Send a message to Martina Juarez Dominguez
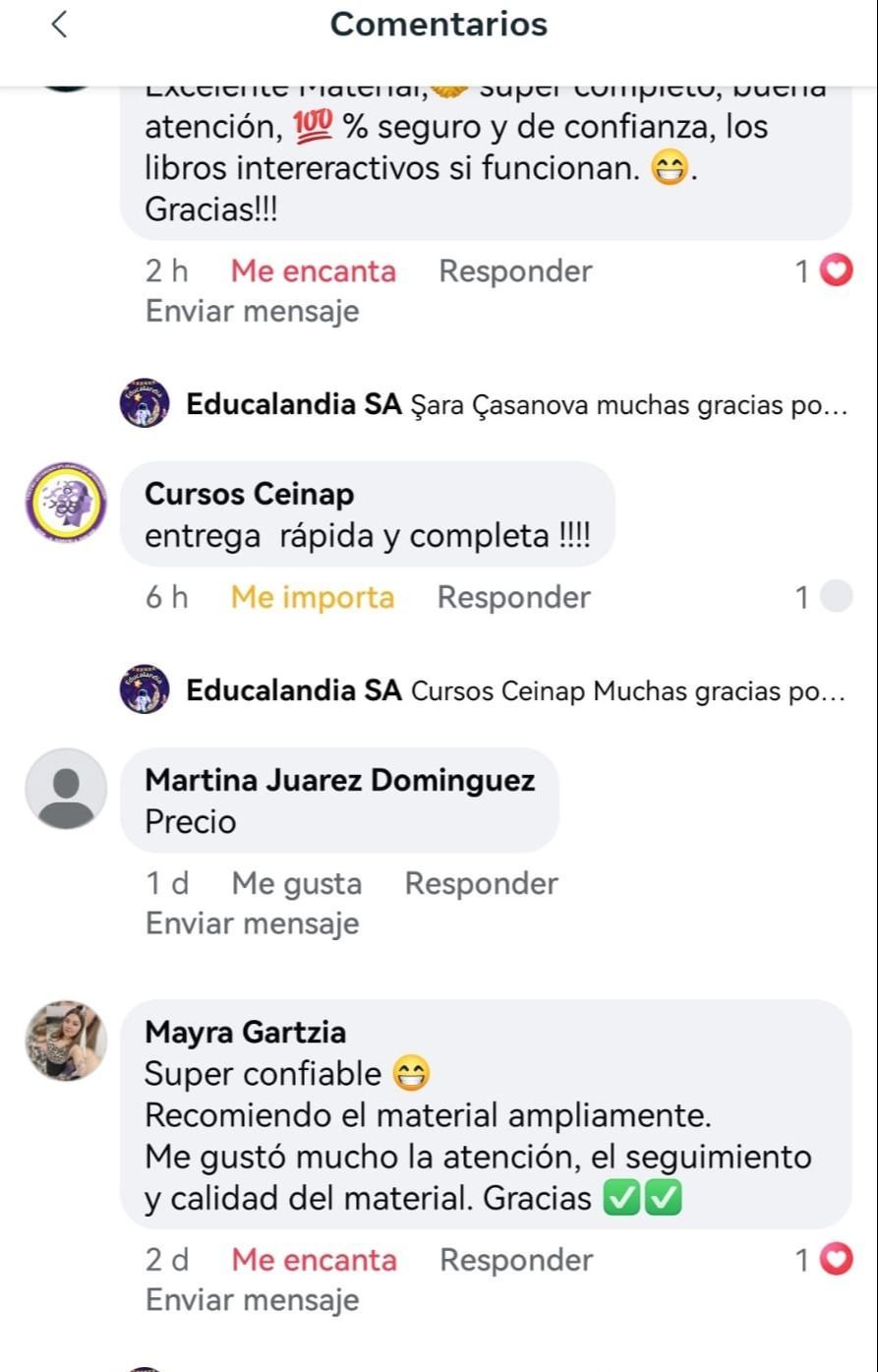Viewport: 878px width, 1372px height. pyautogui.click(x=252, y=924)
